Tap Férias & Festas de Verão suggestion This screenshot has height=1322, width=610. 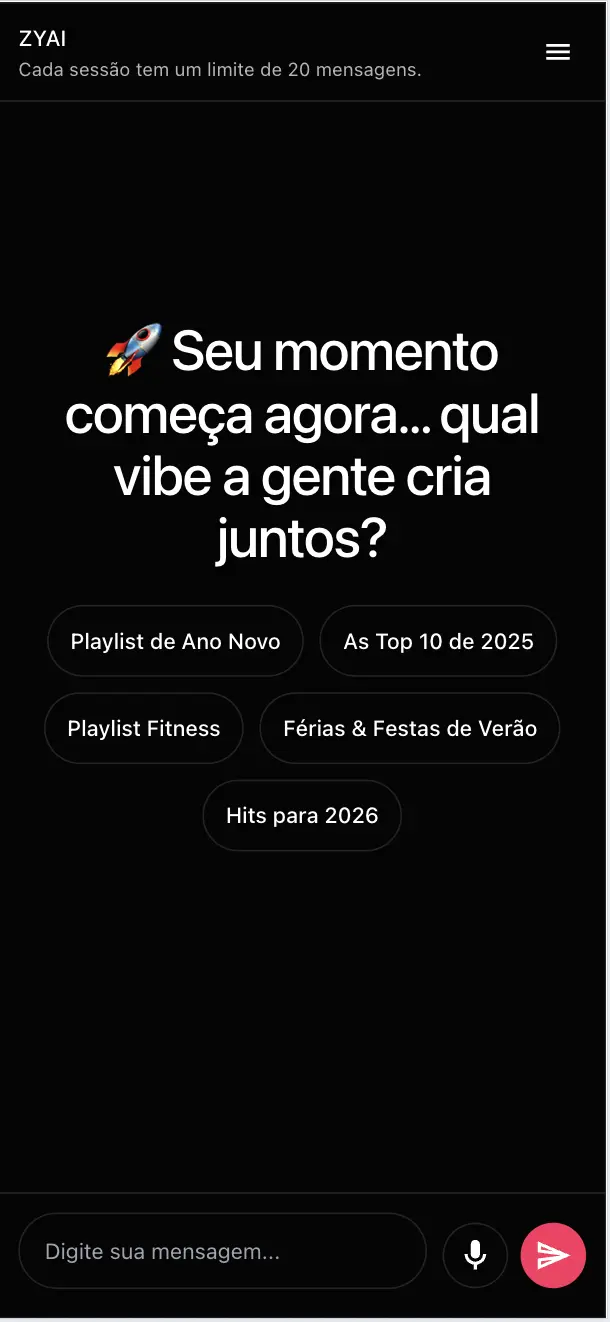tap(410, 728)
